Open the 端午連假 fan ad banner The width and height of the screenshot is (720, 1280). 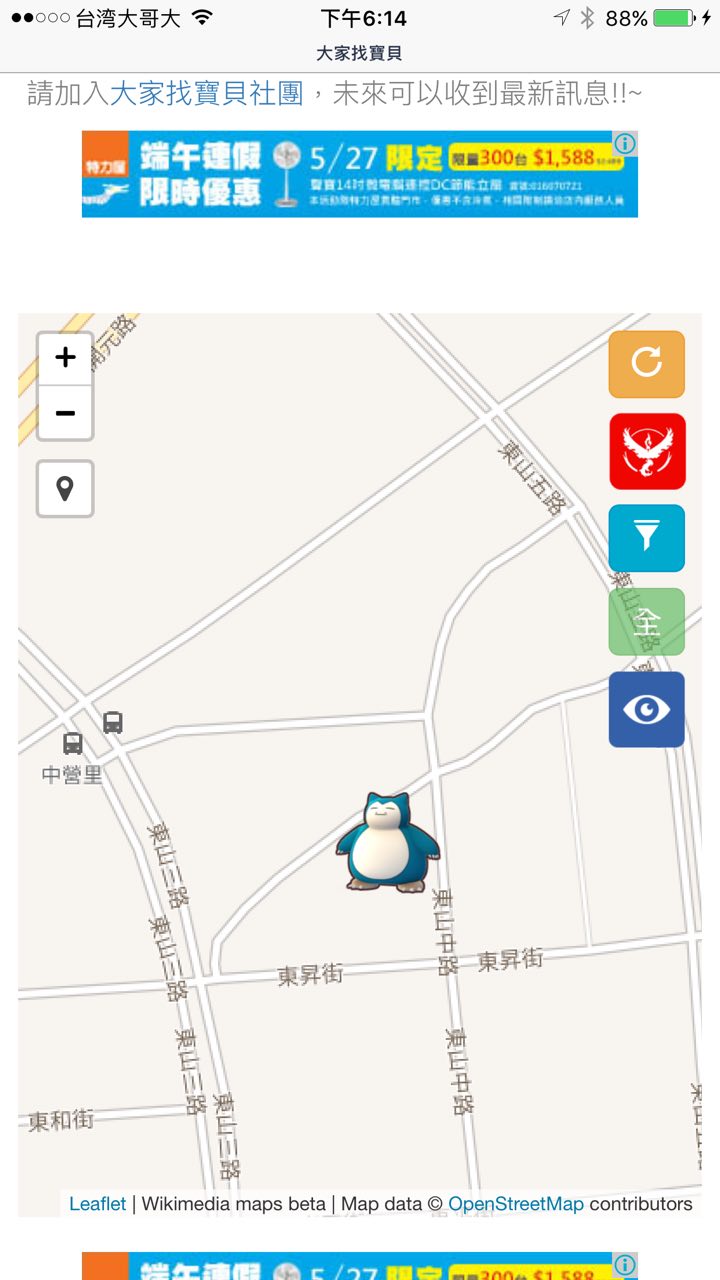point(350,174)
